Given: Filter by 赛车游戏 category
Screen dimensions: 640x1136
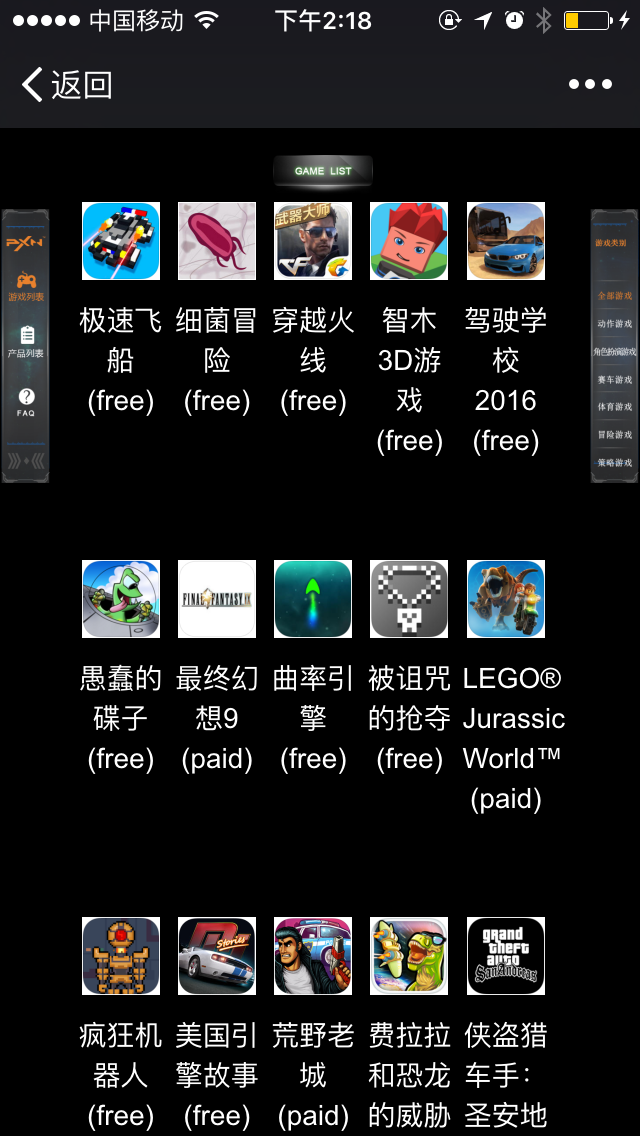Looking at the screenshot, I should (x=615, y=379).
